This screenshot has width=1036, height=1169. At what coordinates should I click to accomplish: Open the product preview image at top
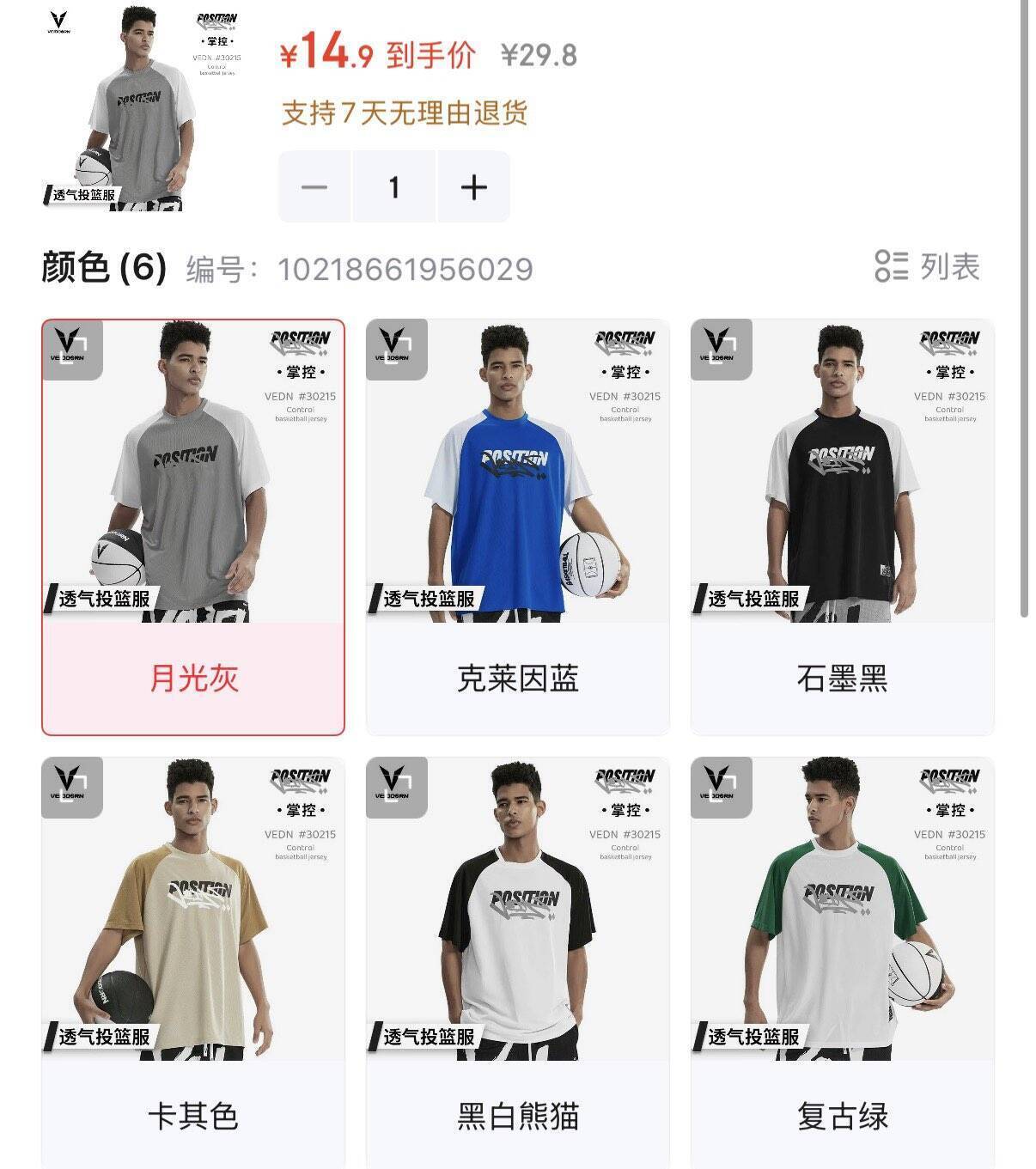click(x=143, y=107)
